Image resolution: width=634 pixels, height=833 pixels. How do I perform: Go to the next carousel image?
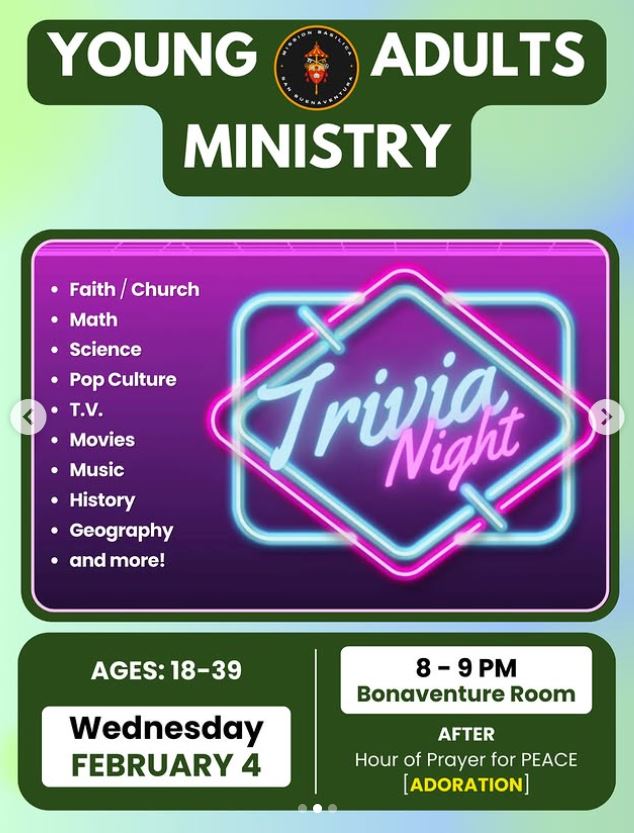606,417
